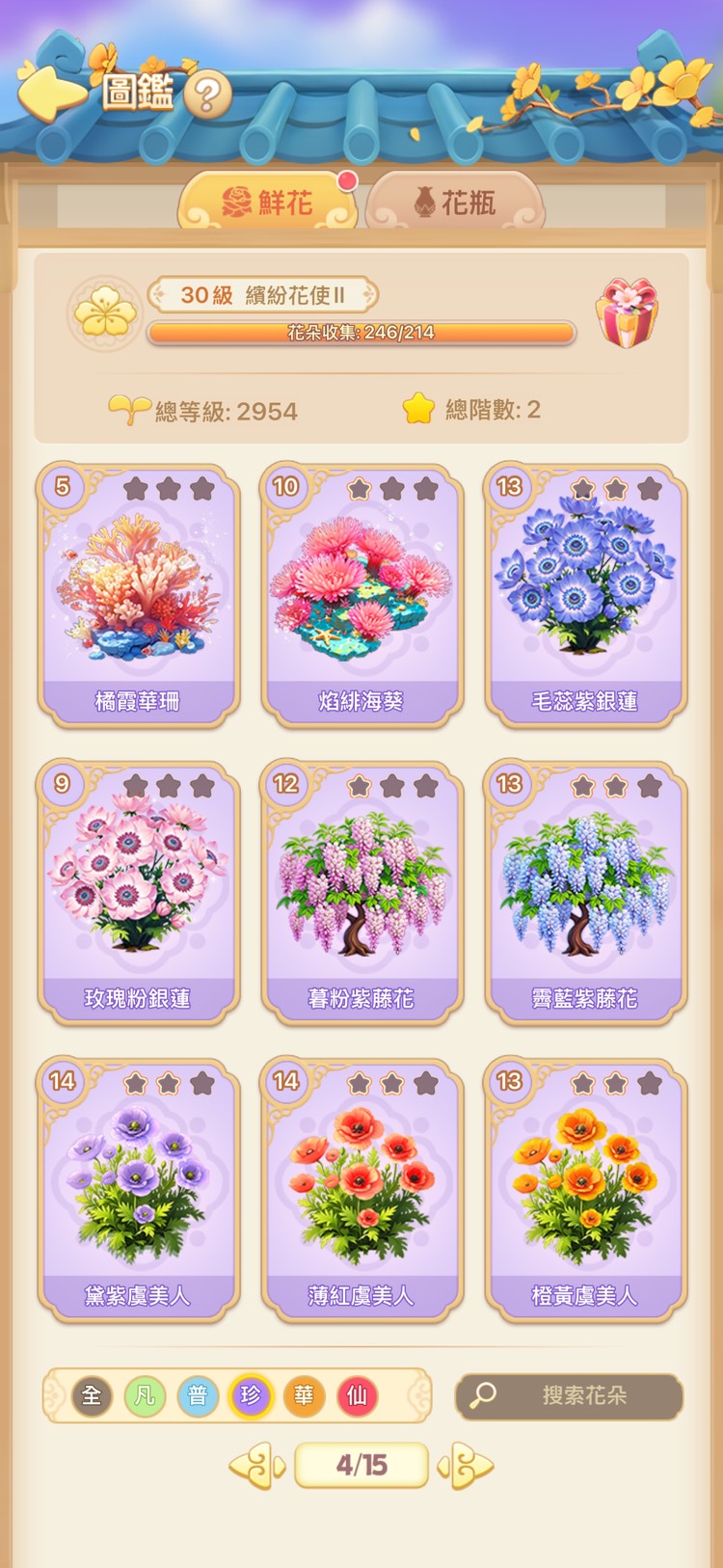
Task: Open the 橘霞華珊 flower card
Action: point(138,595)
